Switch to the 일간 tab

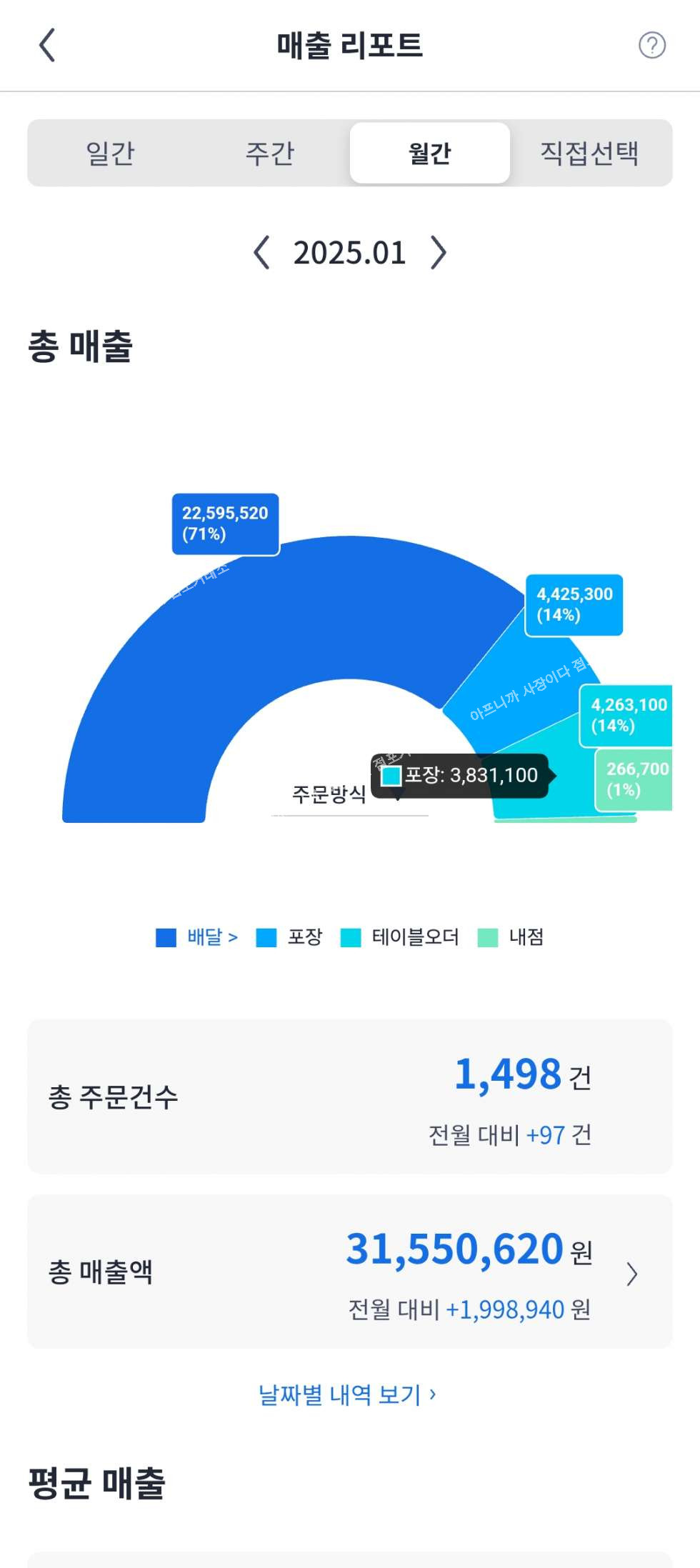click(x=110, y=153)
